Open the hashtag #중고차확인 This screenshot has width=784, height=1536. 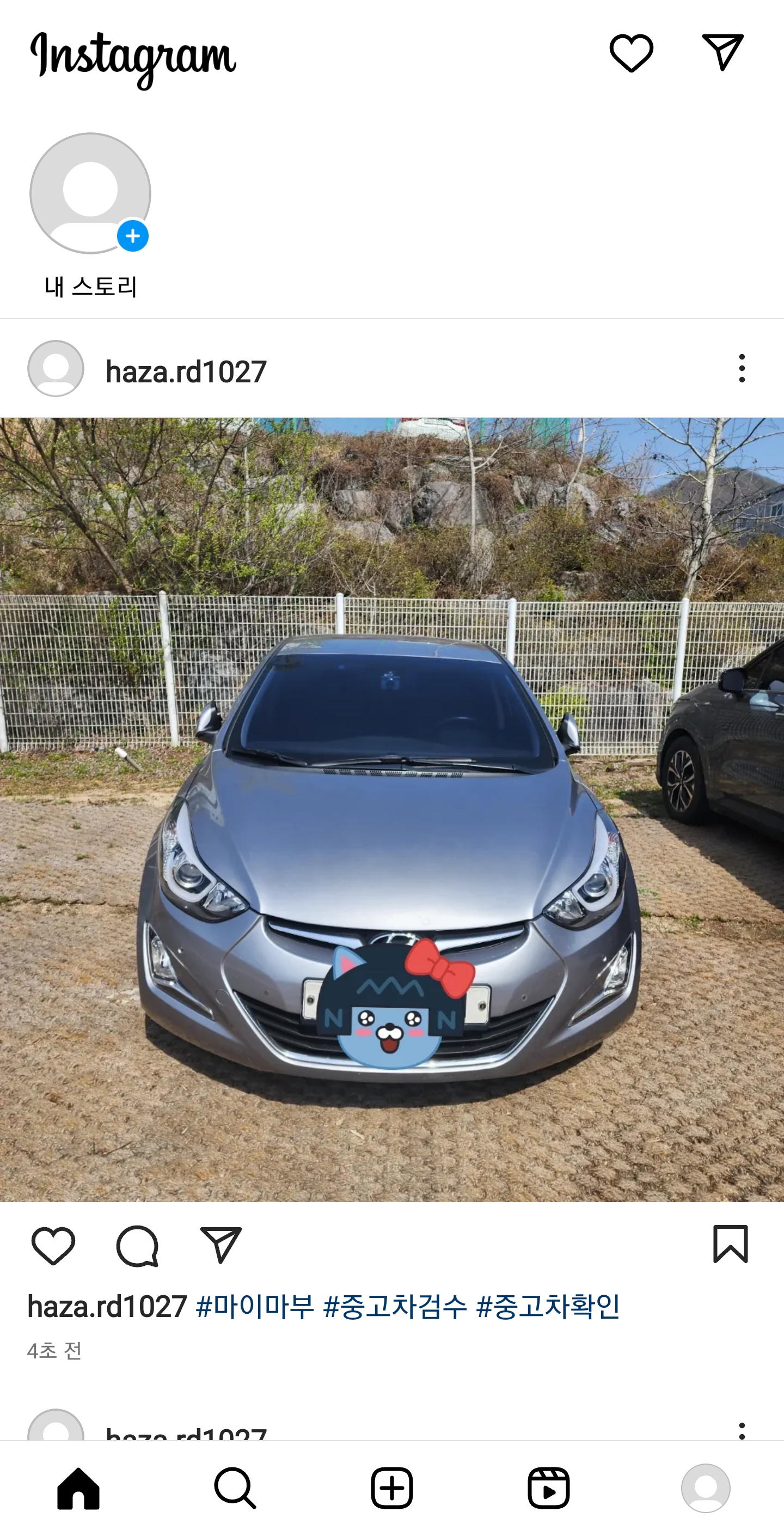548,1307
